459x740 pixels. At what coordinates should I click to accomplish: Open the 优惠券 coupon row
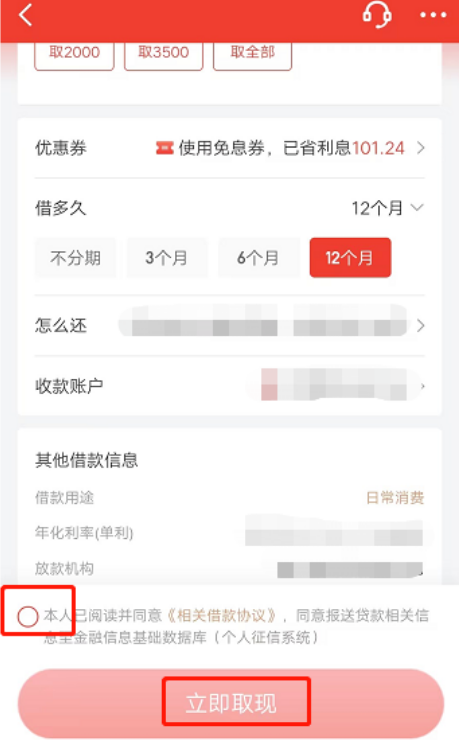230,148
